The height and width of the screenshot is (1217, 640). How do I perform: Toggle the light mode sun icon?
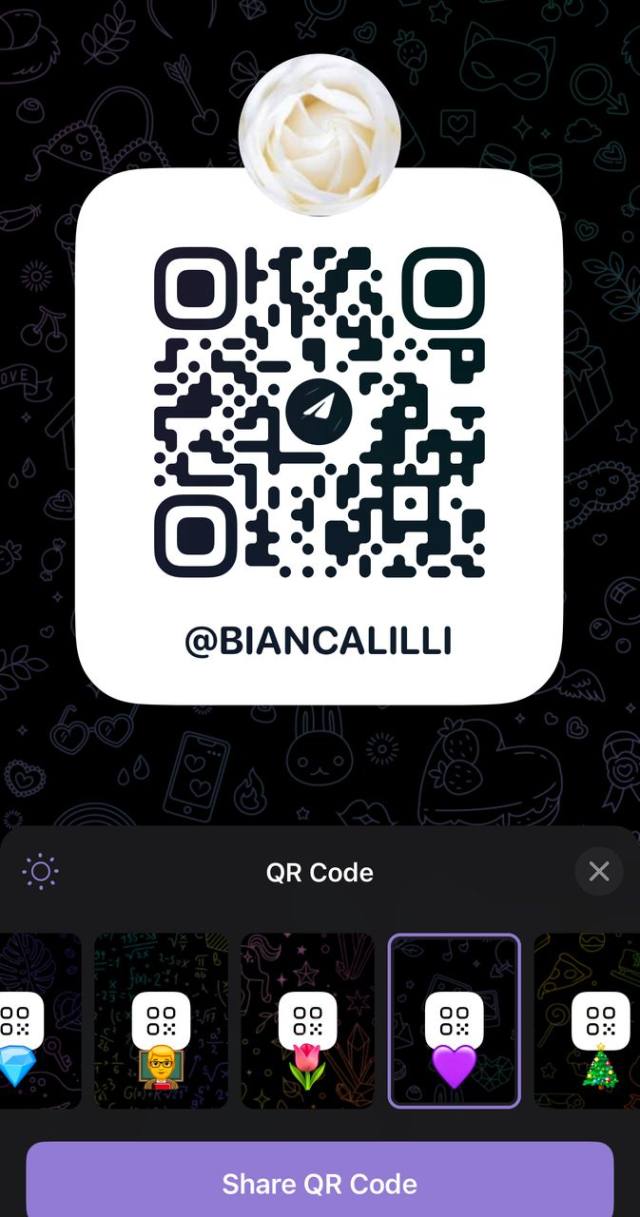pos(41,872)
